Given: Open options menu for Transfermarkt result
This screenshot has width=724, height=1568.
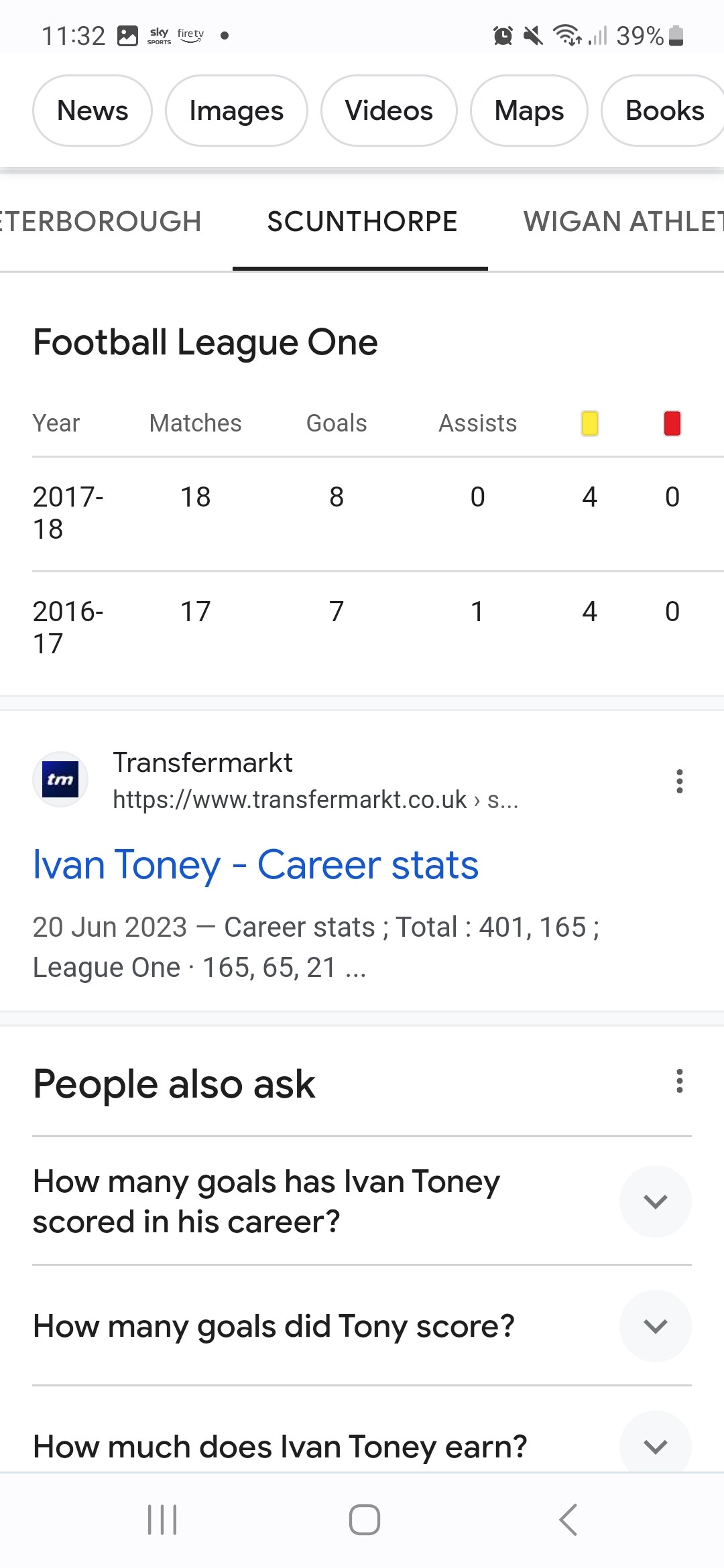Looking at the screenshot, I should [679, 781].
